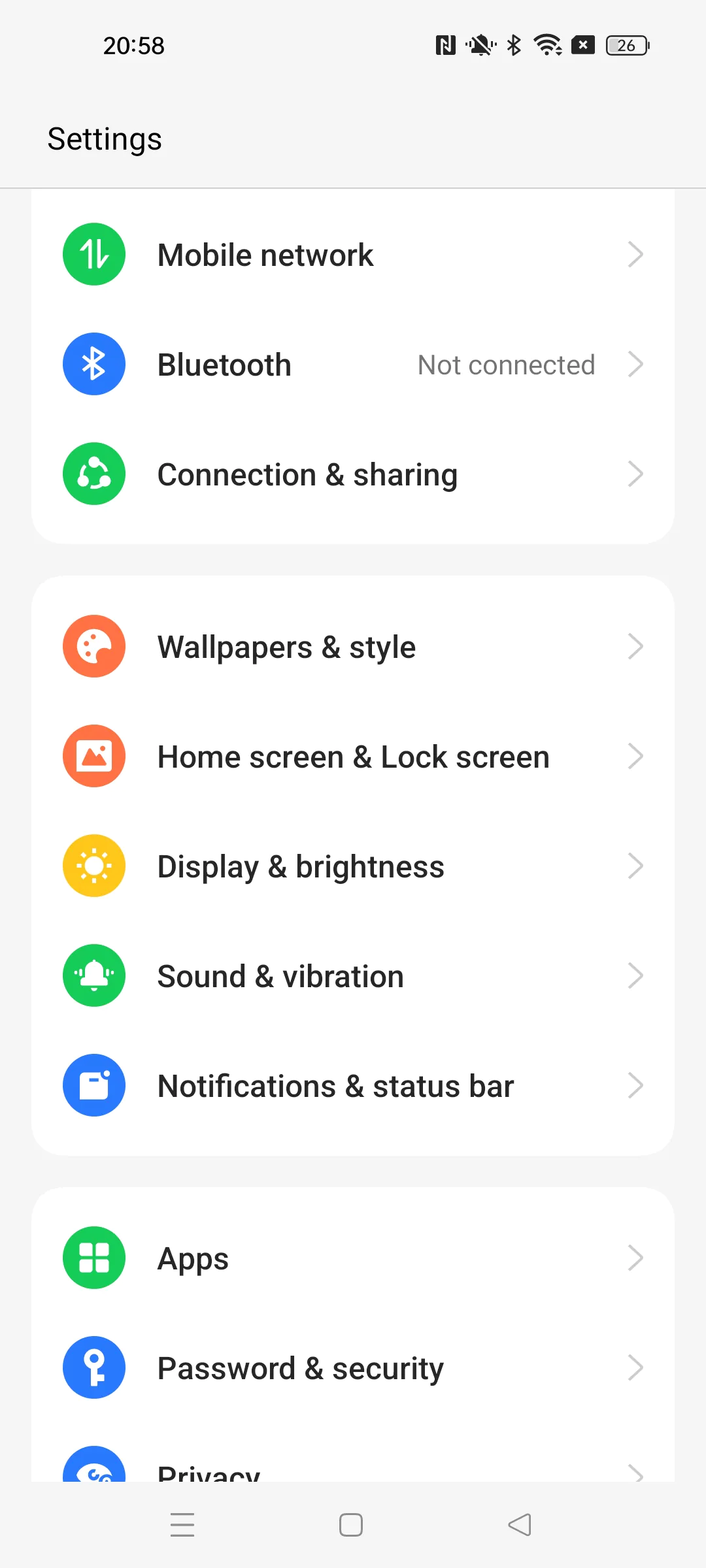
Task: Open the Apps settings
Action: 353,1258
